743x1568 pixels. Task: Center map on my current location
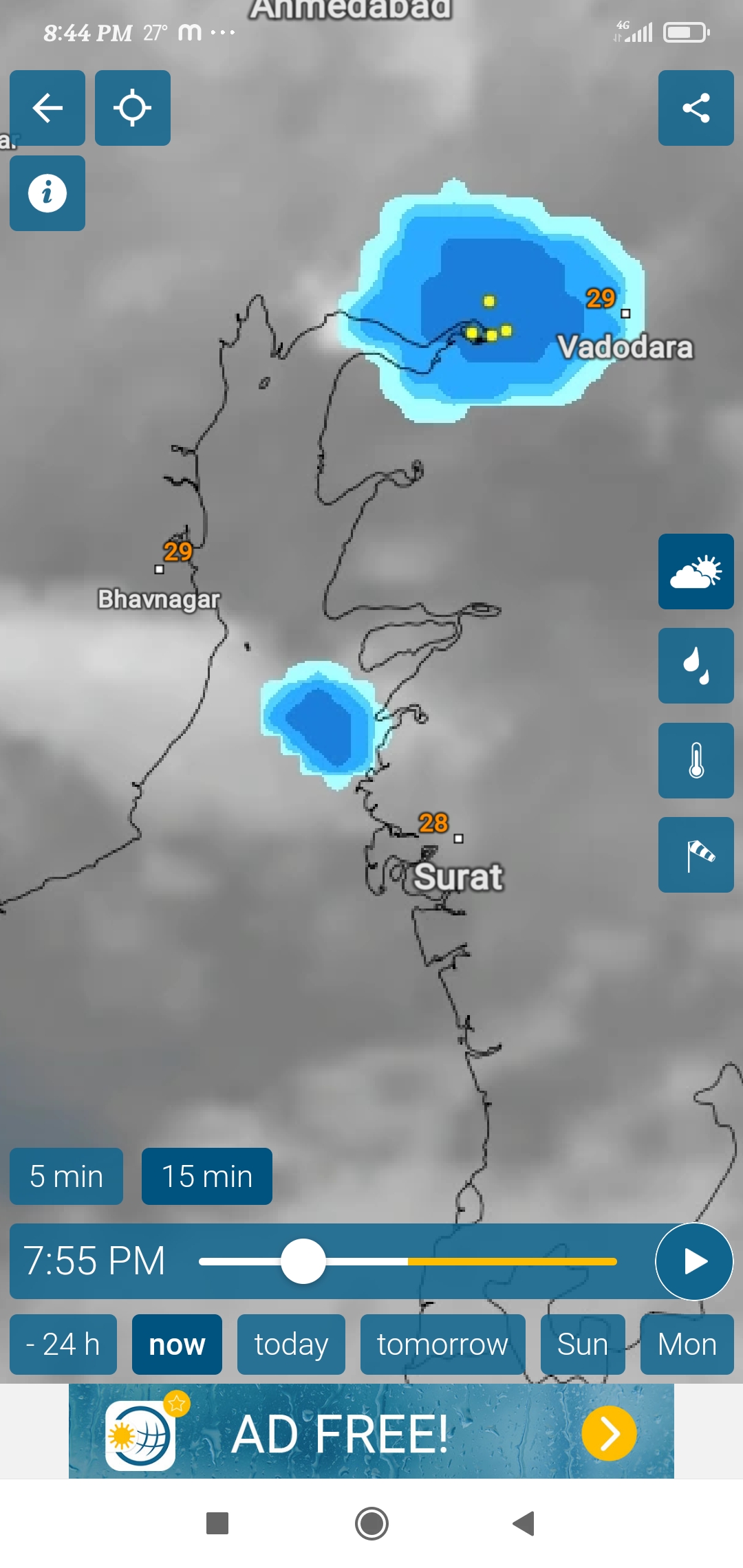132,108
